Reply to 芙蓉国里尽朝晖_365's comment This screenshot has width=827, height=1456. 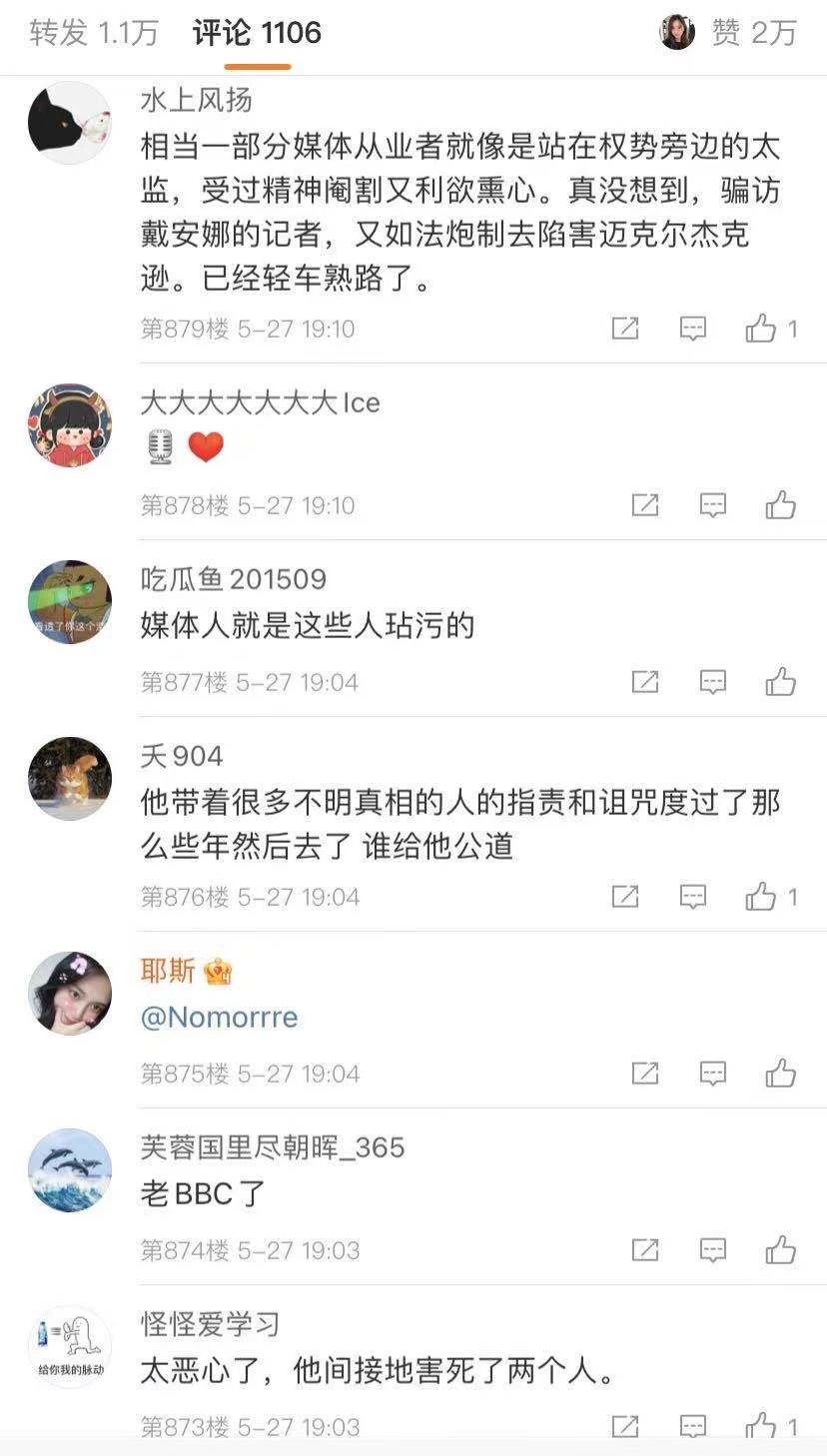712,1250
